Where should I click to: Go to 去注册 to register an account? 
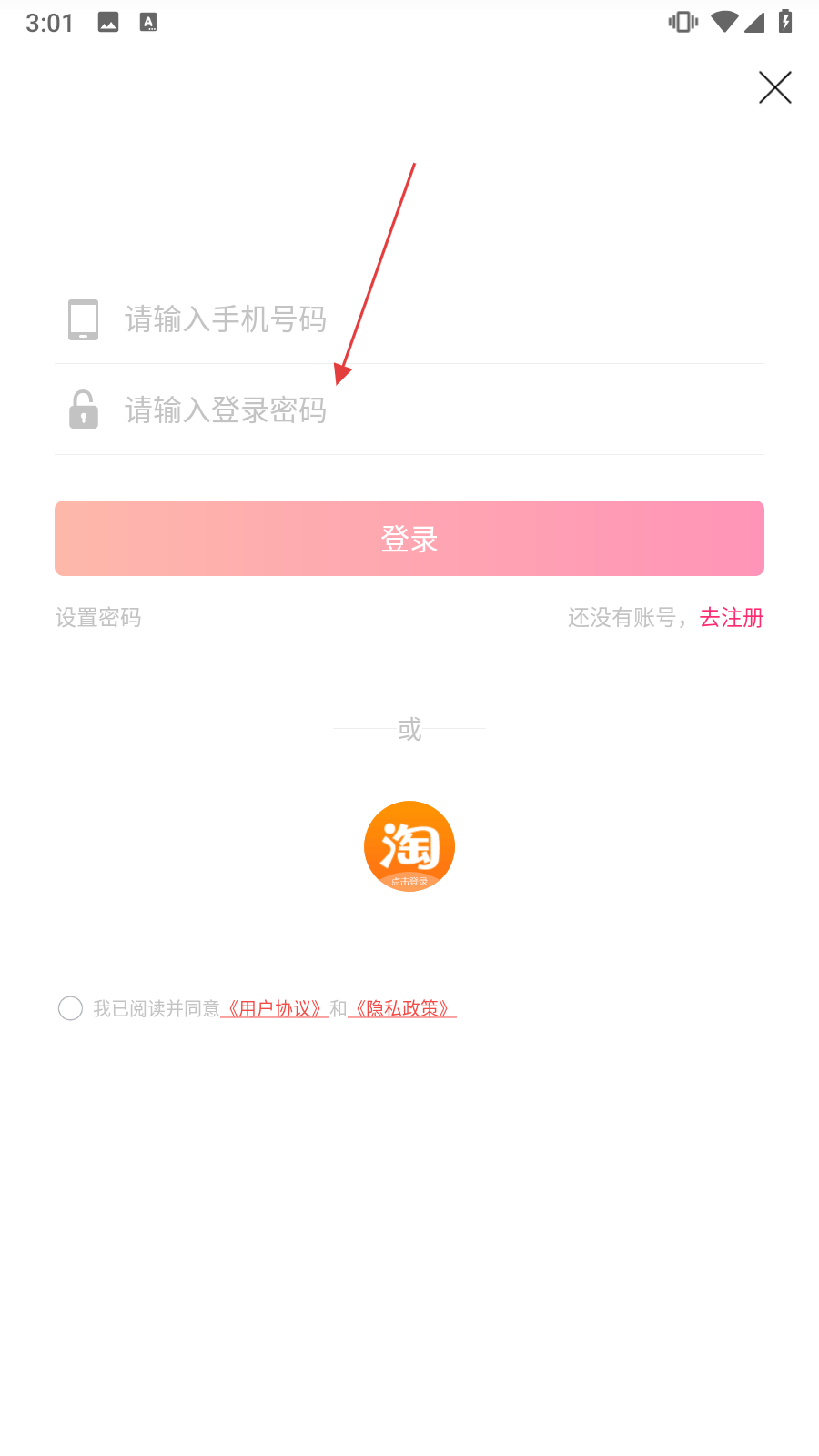(x=731, y=618)
